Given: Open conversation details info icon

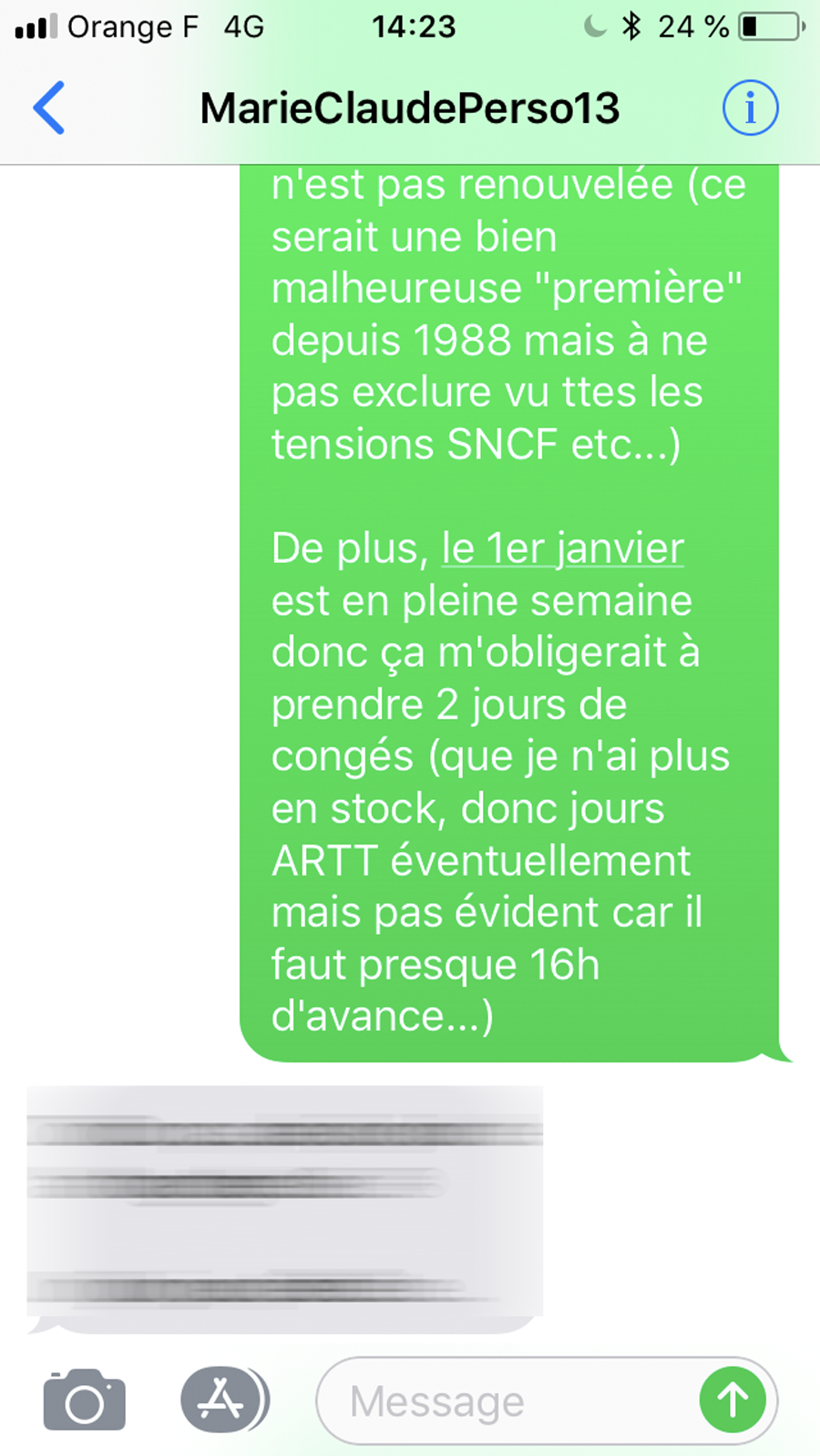Looking at the screenshot, I should (750, 108).
